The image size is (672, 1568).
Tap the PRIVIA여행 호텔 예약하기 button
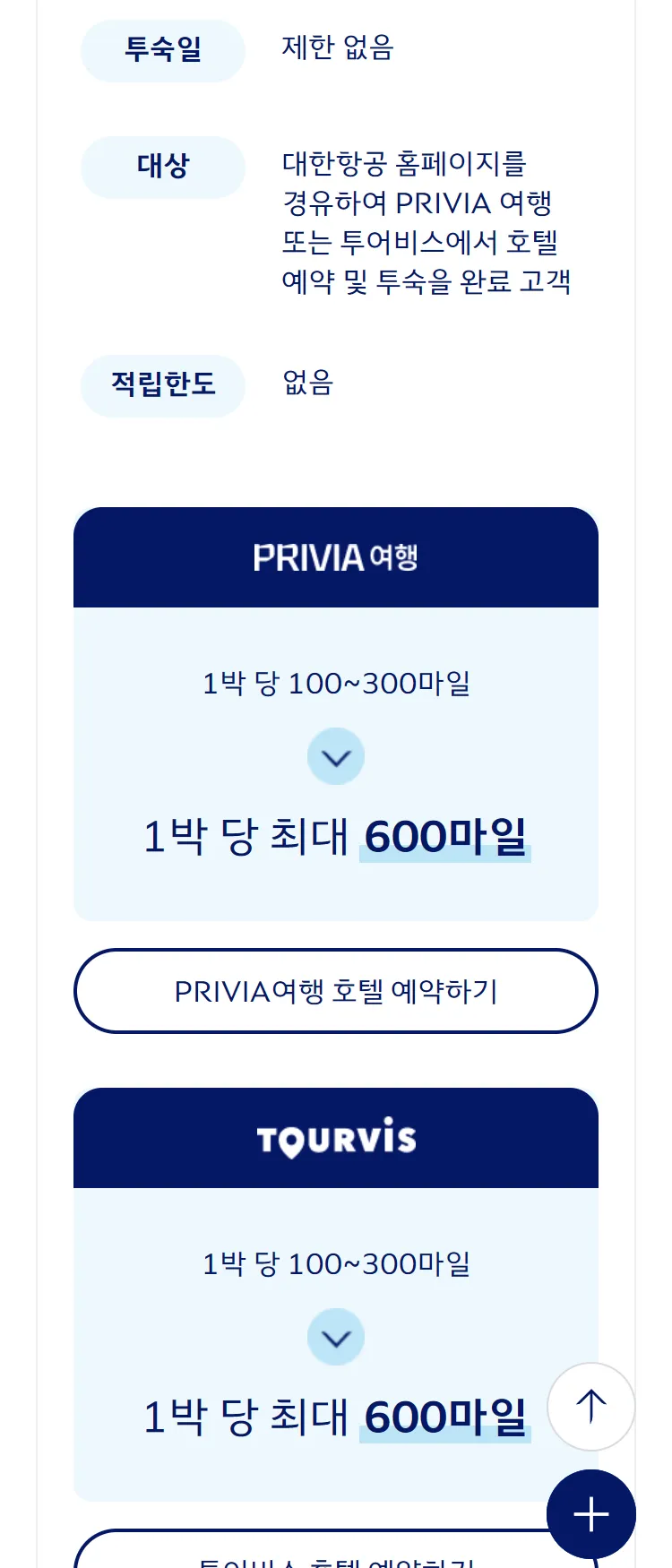(x=335, y=991)
